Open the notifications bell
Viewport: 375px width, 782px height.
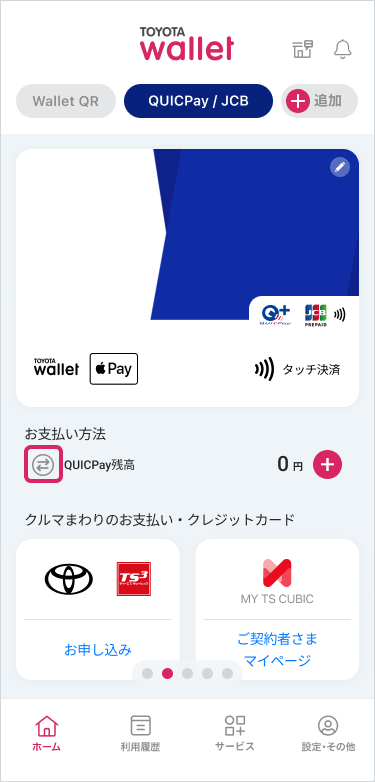click(343, 49)
